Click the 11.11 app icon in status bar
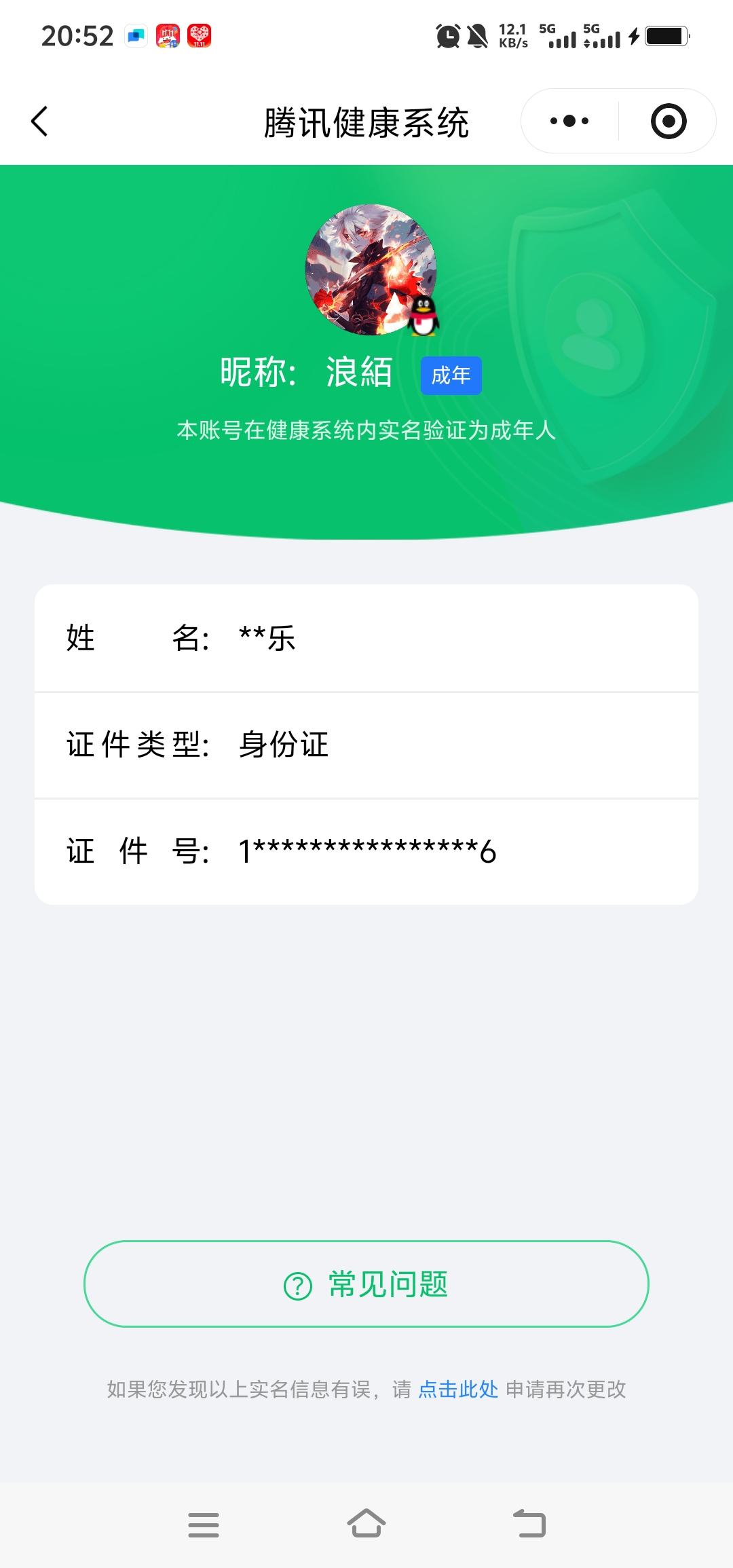 pyautogui.click(x=199, y=36)
